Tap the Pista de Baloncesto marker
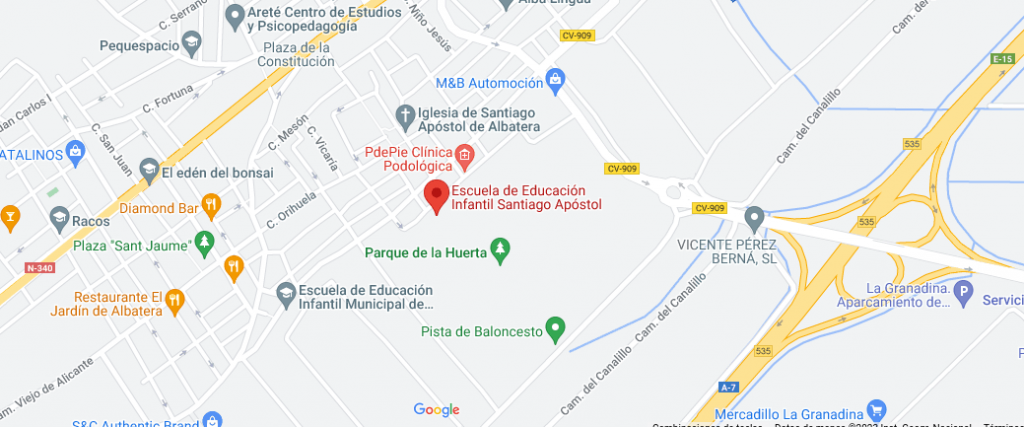This screenshot has height=427, width=1024. click(556, 329)
